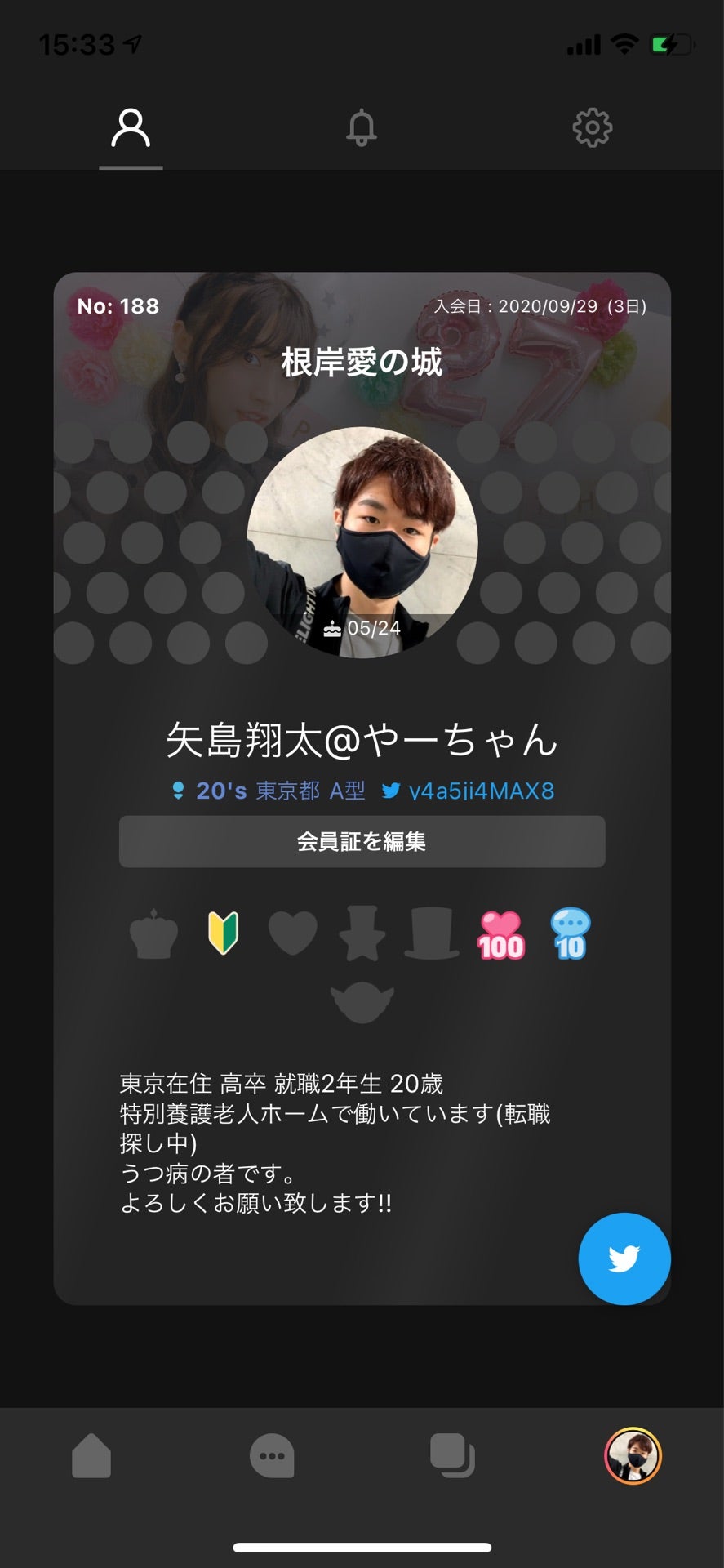Tap the 会員証を編集 button

(362, 841)
